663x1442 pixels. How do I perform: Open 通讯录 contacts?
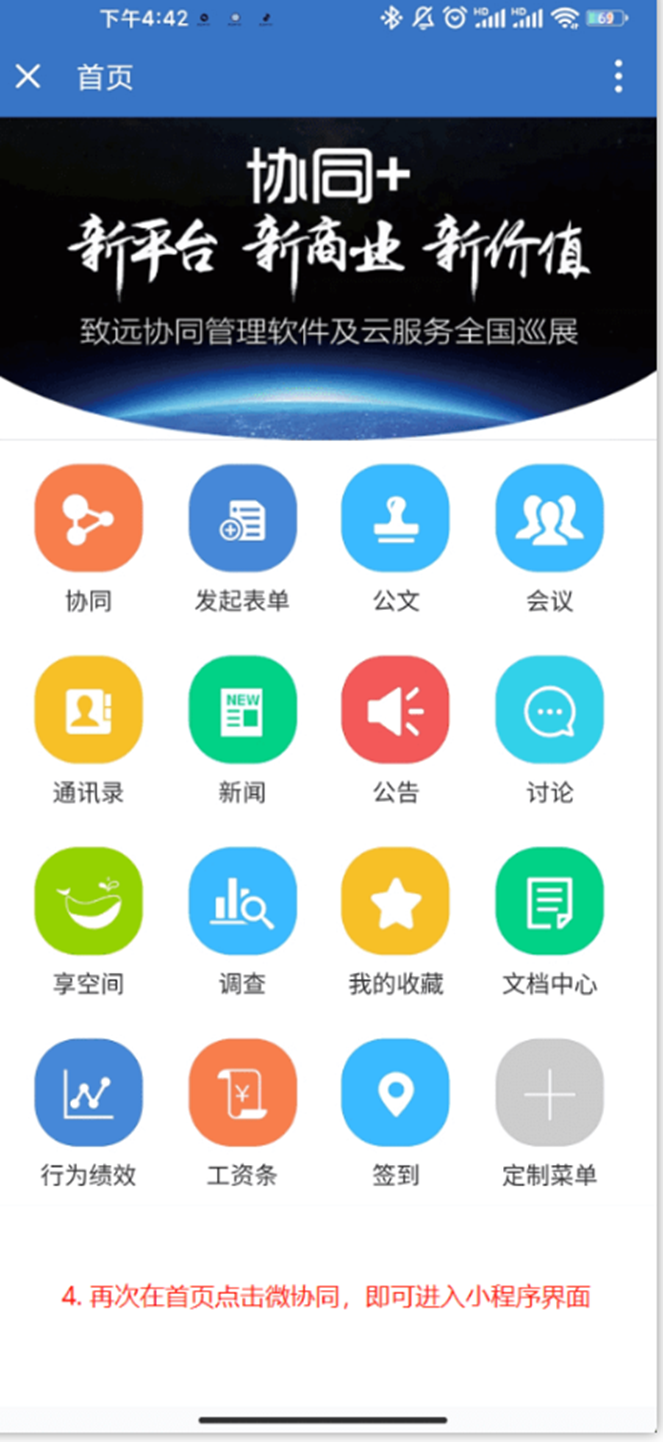coord(88,710)
